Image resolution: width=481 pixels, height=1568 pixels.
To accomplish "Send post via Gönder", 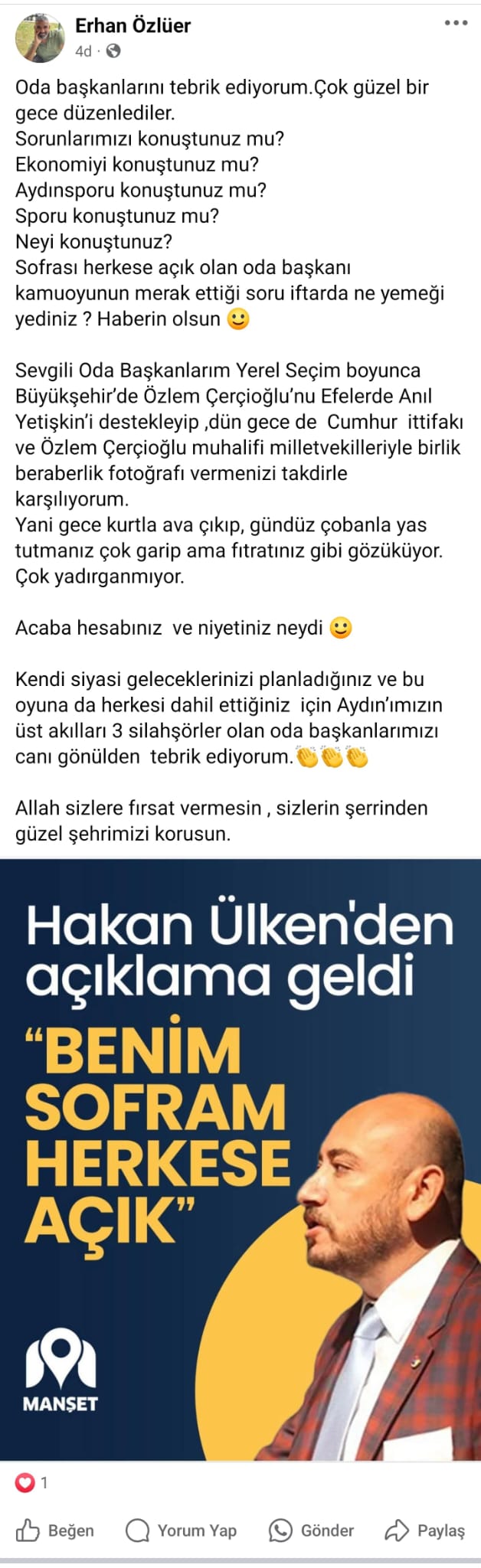I will click(312, 1530).
